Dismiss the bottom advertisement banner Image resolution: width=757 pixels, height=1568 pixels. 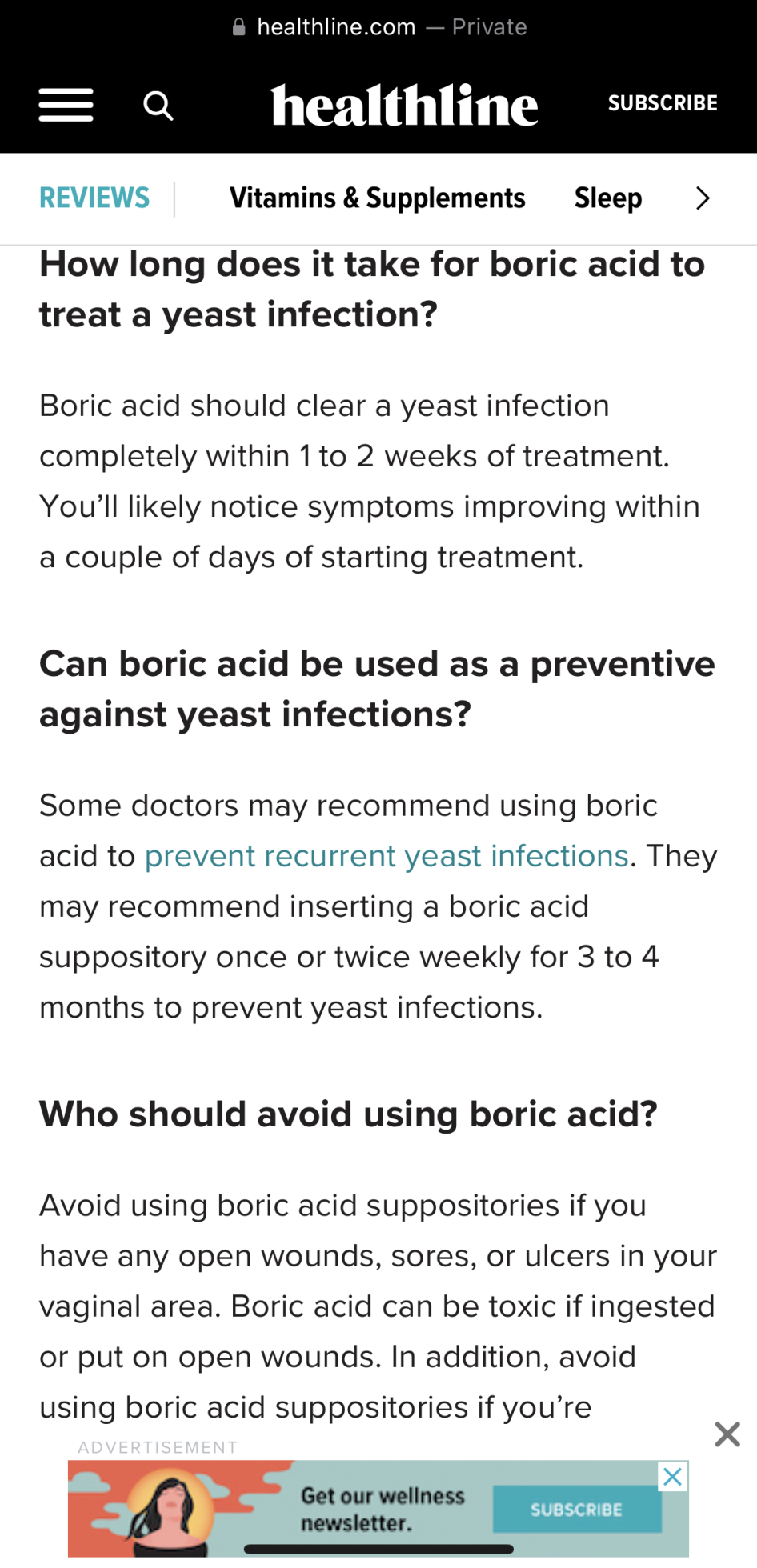pos(727,1434)
